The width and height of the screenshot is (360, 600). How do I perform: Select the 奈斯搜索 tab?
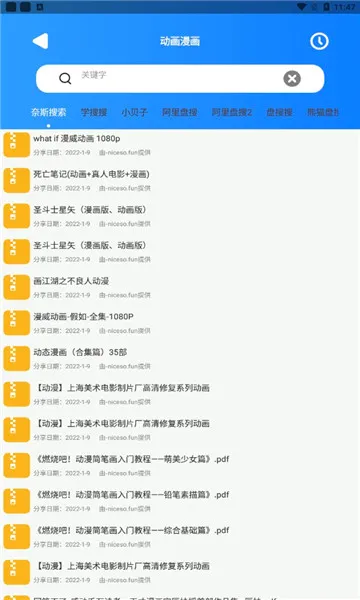point(49,112)
